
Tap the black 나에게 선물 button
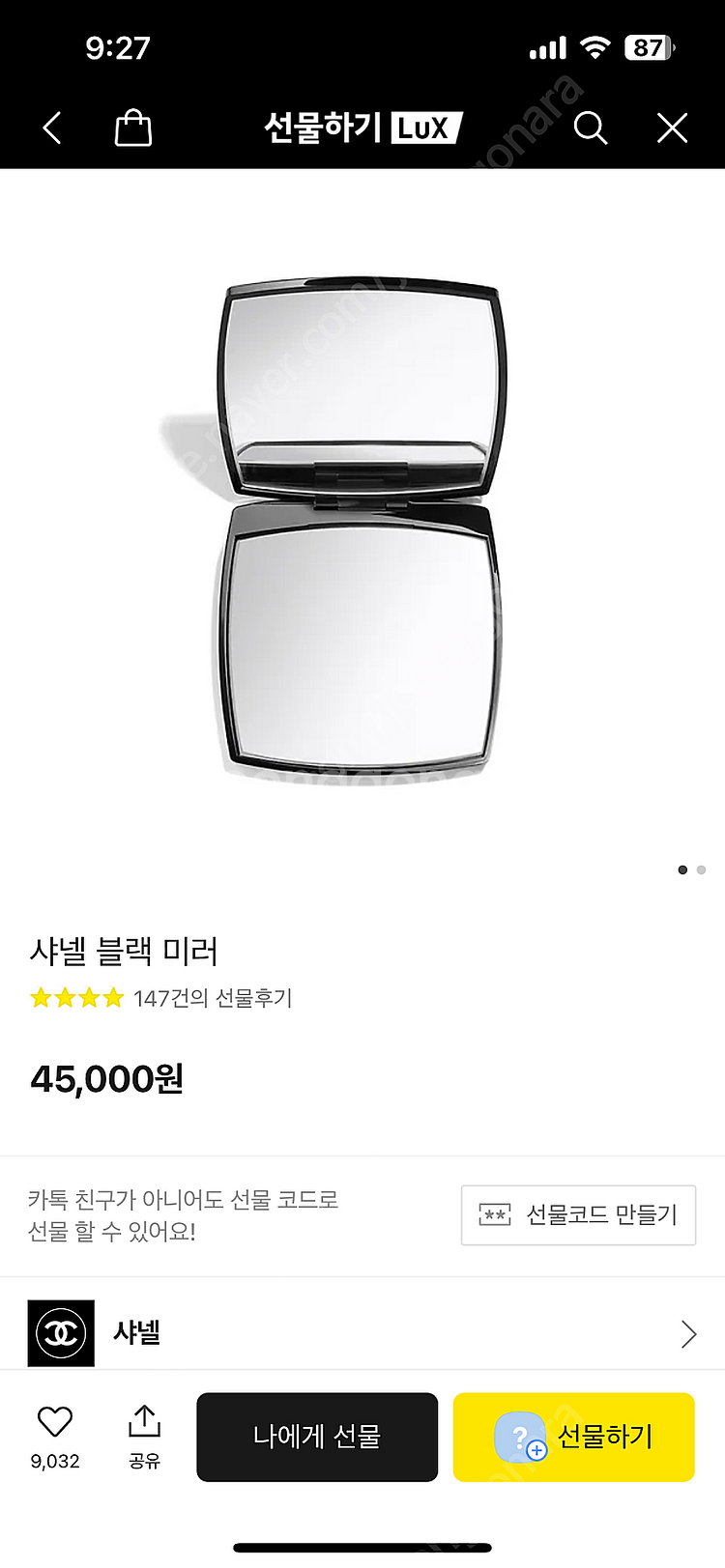pos(317,1437)
